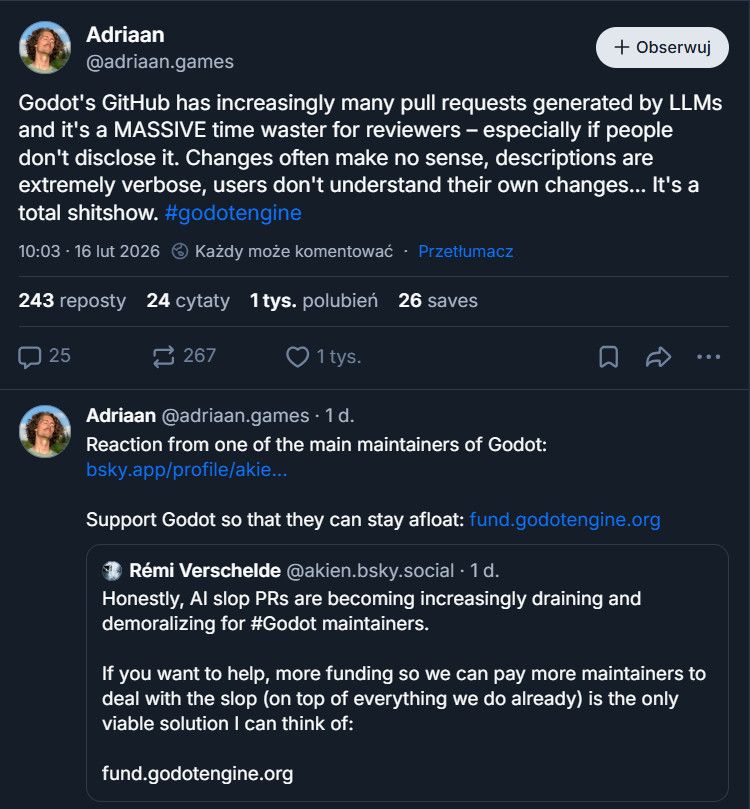750x809 pixels.
Task: Open Każdy może komentować reply settings
Action: tap(282, 251)
